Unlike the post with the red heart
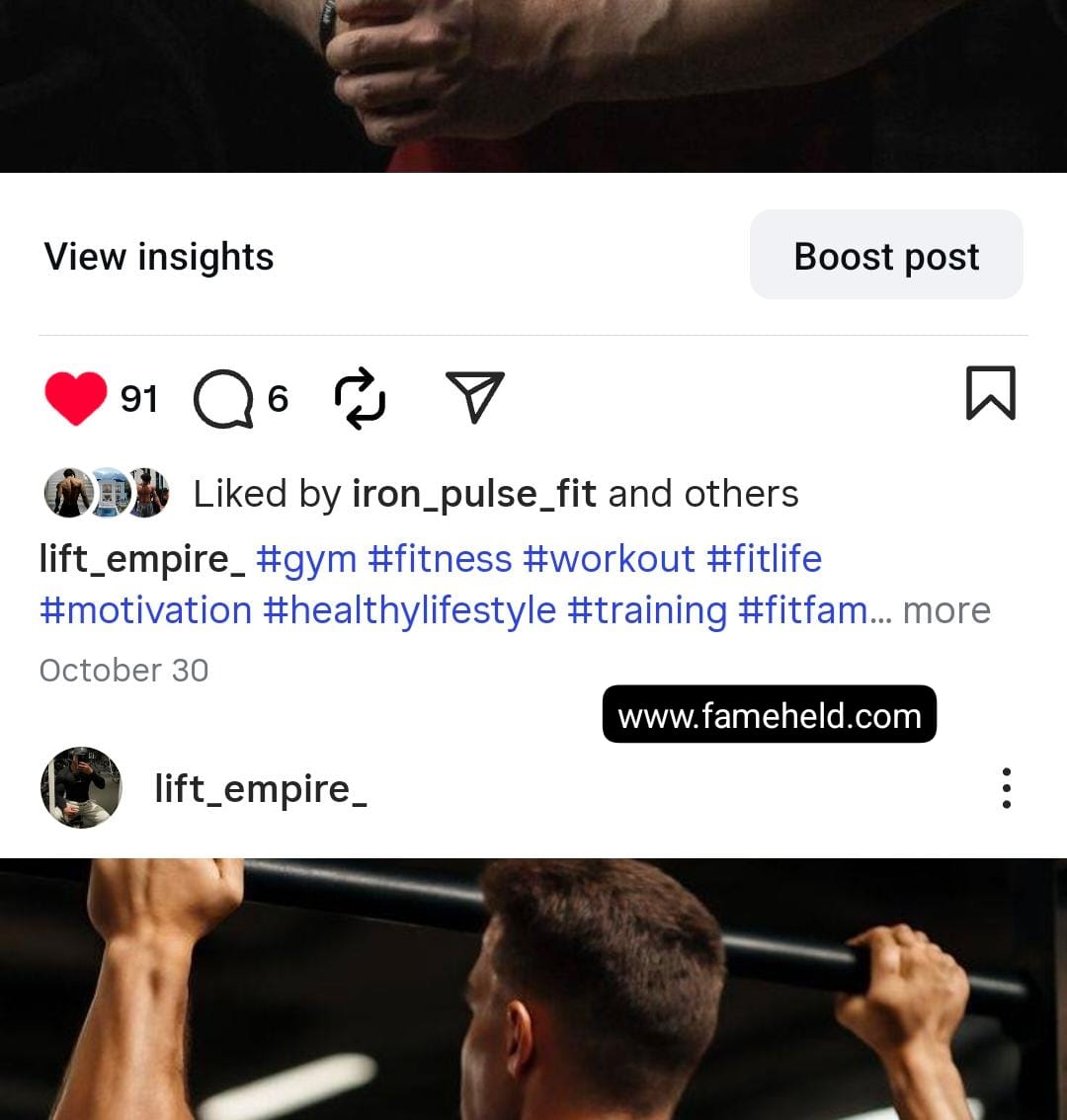The width and height of the screenshot is (1067, 1120). 75,398
